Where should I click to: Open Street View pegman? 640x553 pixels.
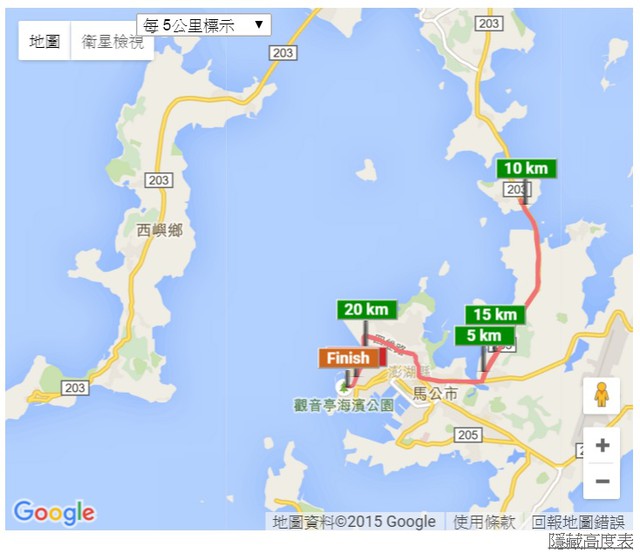click(601, 396)
